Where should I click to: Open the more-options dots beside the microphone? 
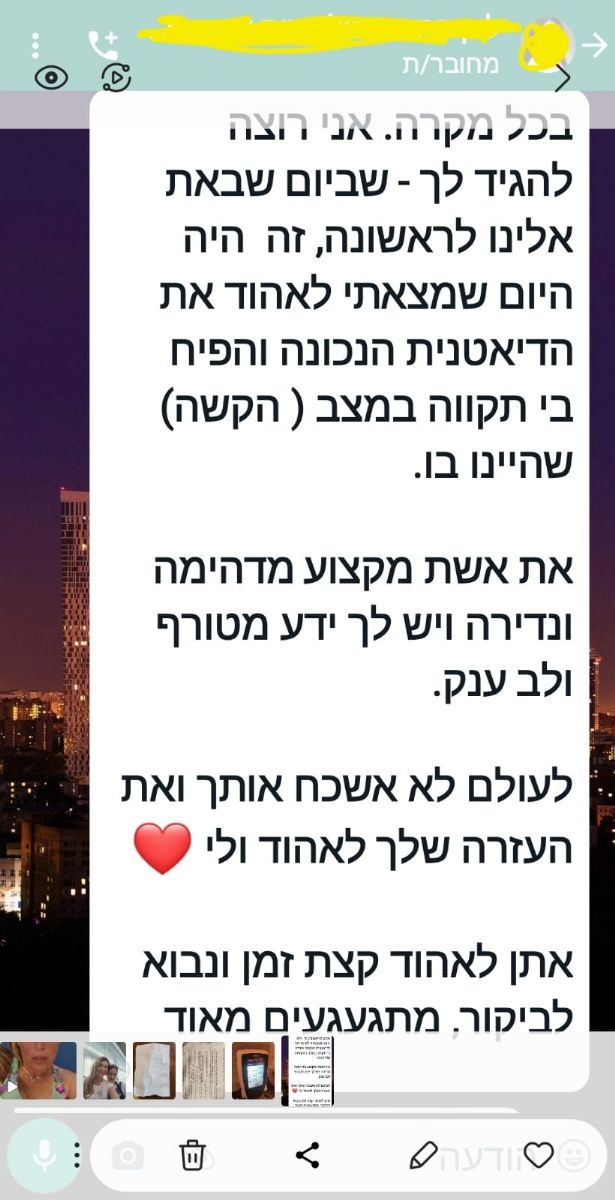point(76,1157)
